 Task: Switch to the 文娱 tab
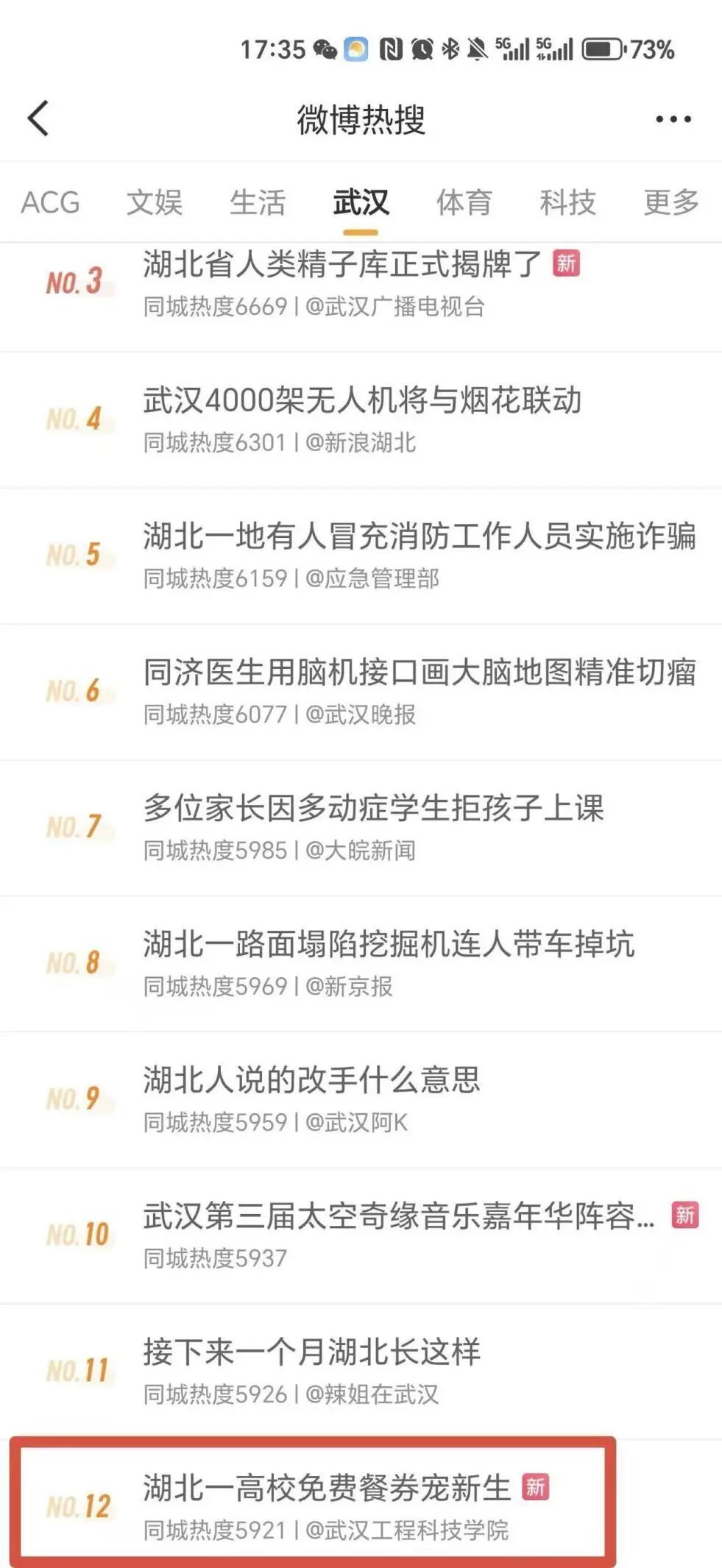(154, 202)
